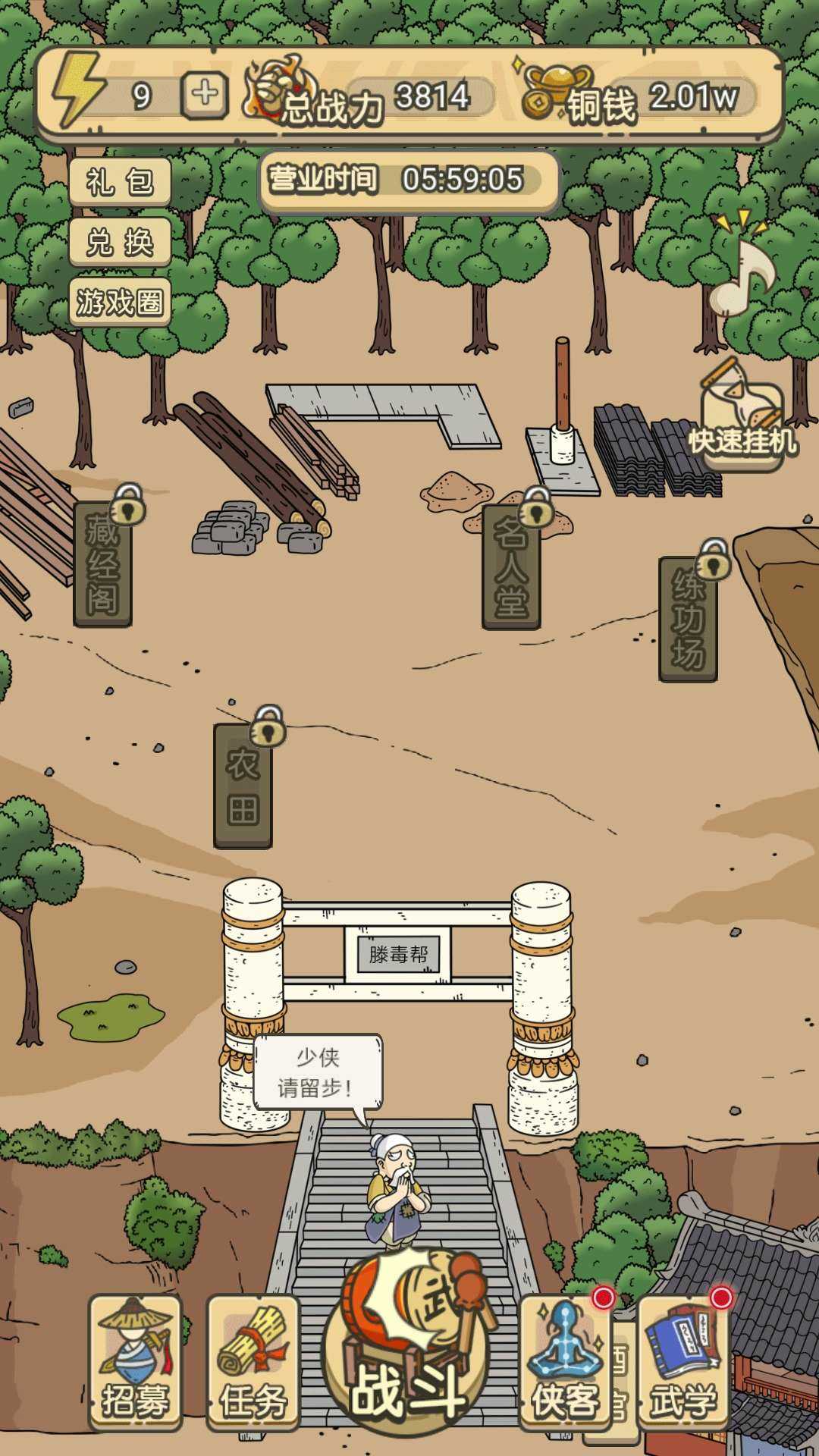Viewport: 819px width, 1456px height.
Task: Toggle the music note icon
Action: [x=745, y=275]
